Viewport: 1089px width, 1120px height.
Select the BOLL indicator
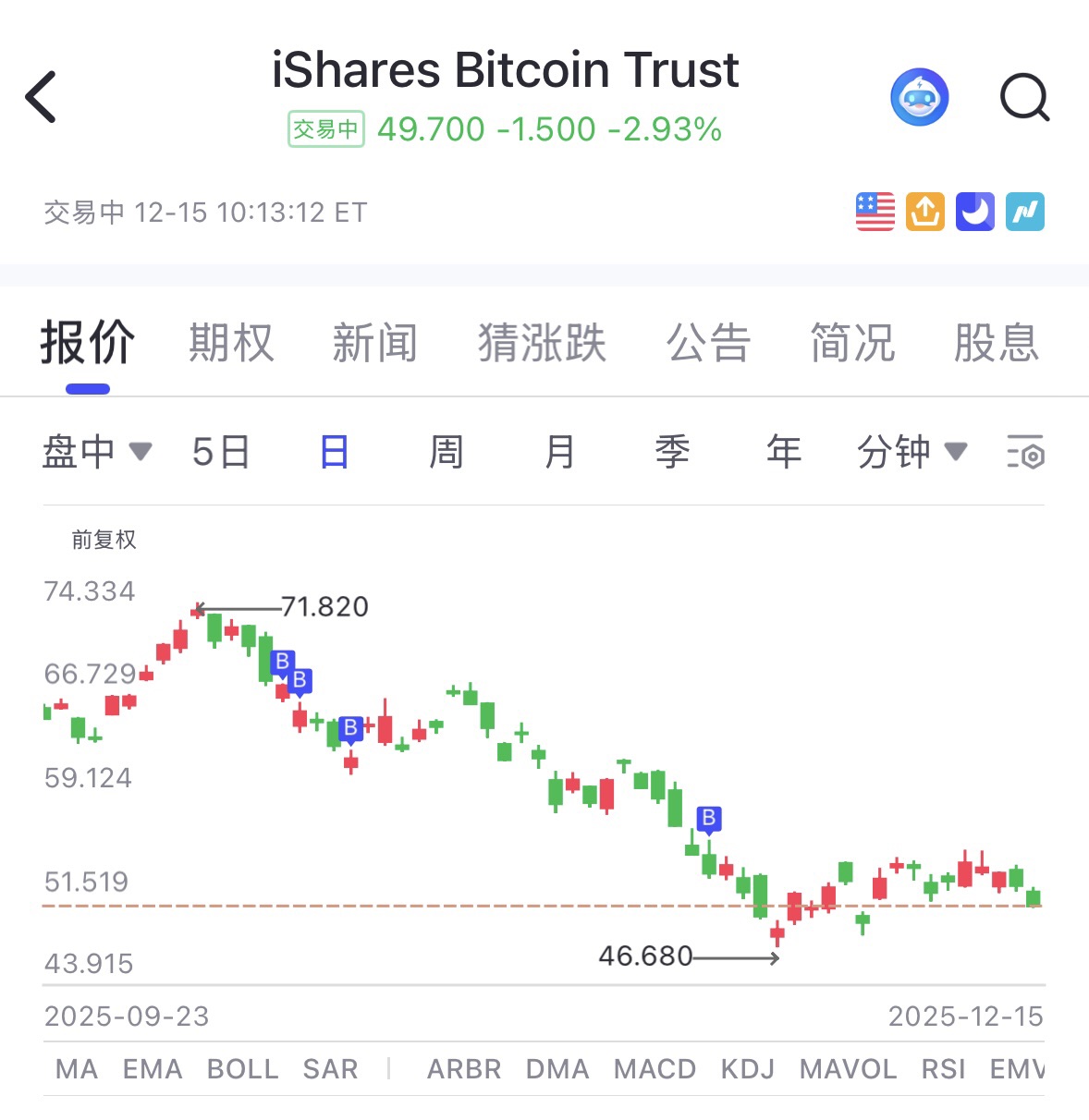(x=242, y=1069)
